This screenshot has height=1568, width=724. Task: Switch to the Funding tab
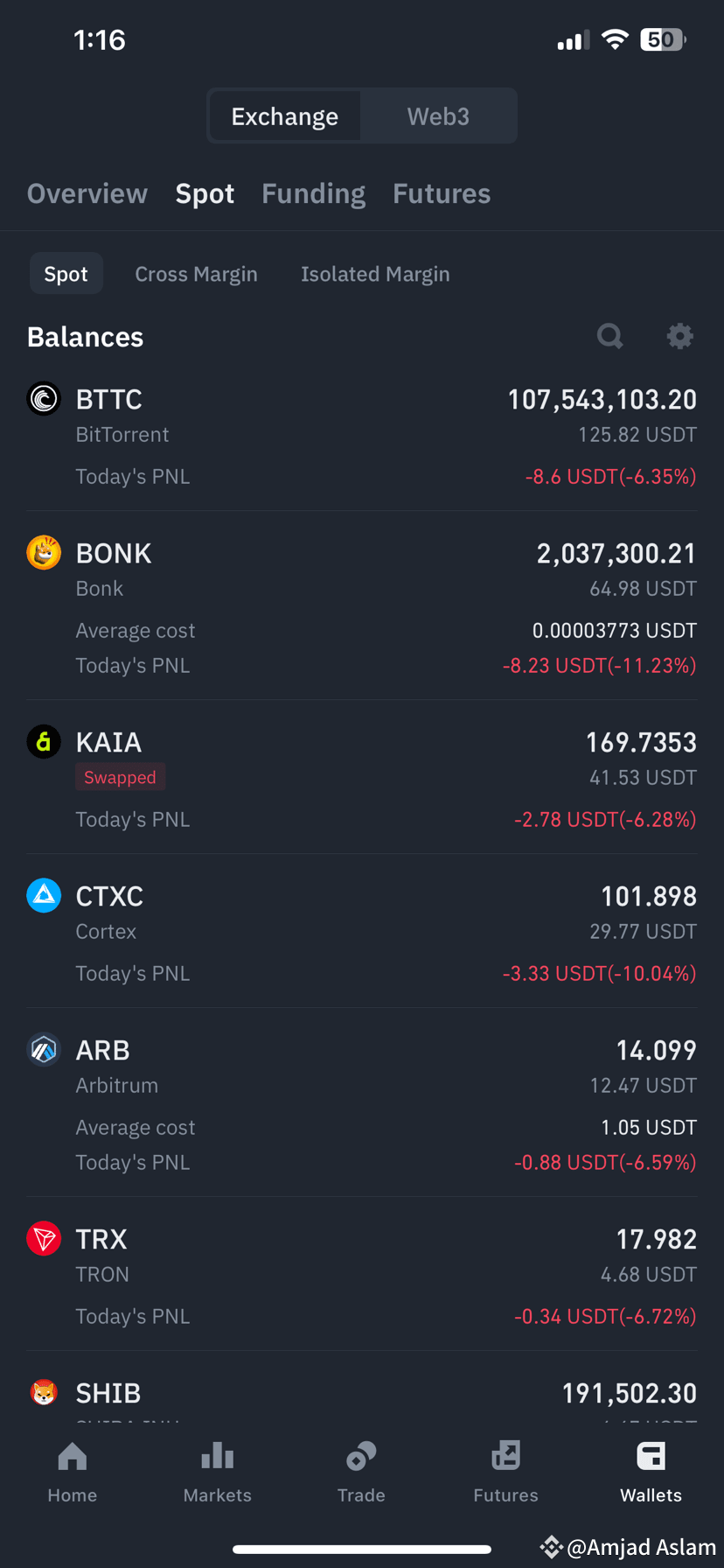(313, 193)
